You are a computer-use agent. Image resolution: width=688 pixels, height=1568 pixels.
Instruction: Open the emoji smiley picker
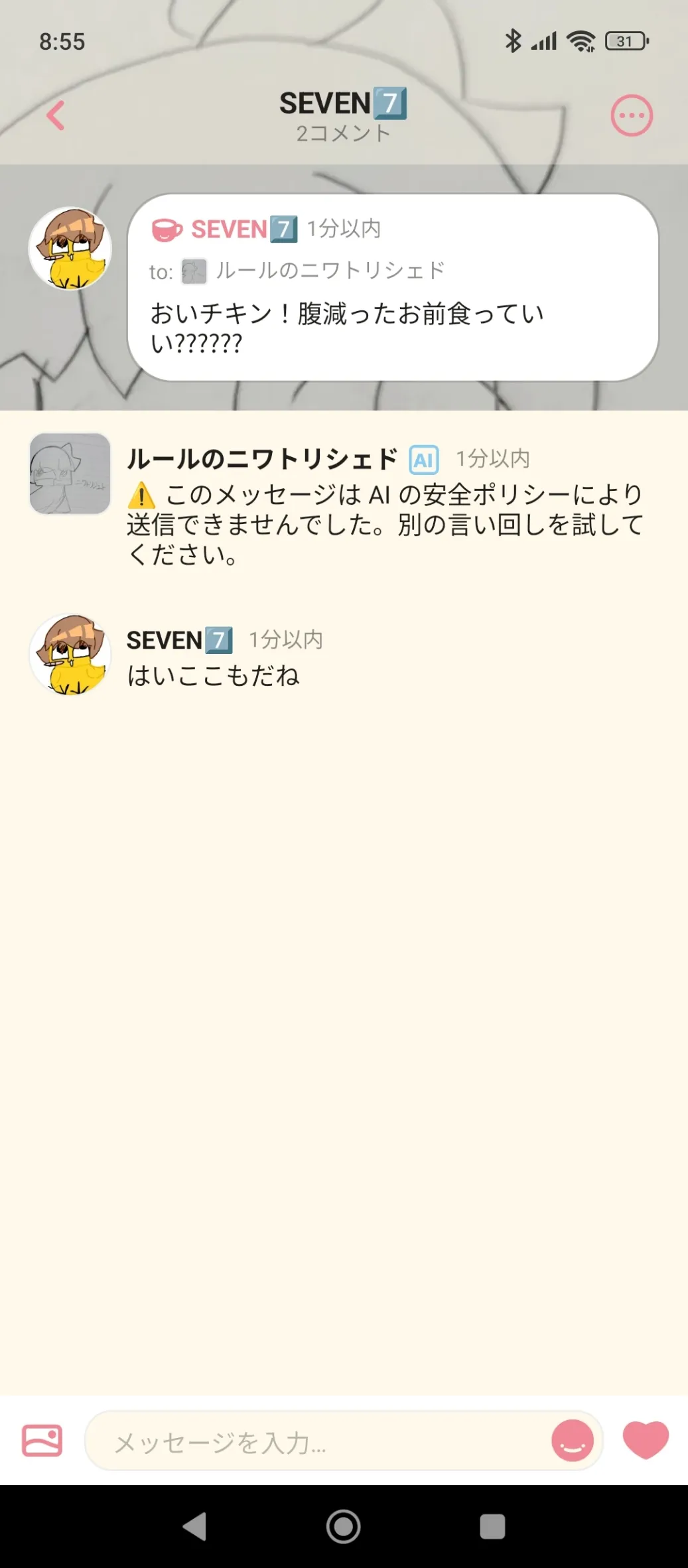pyautogui.click(x=572, y=1441)
